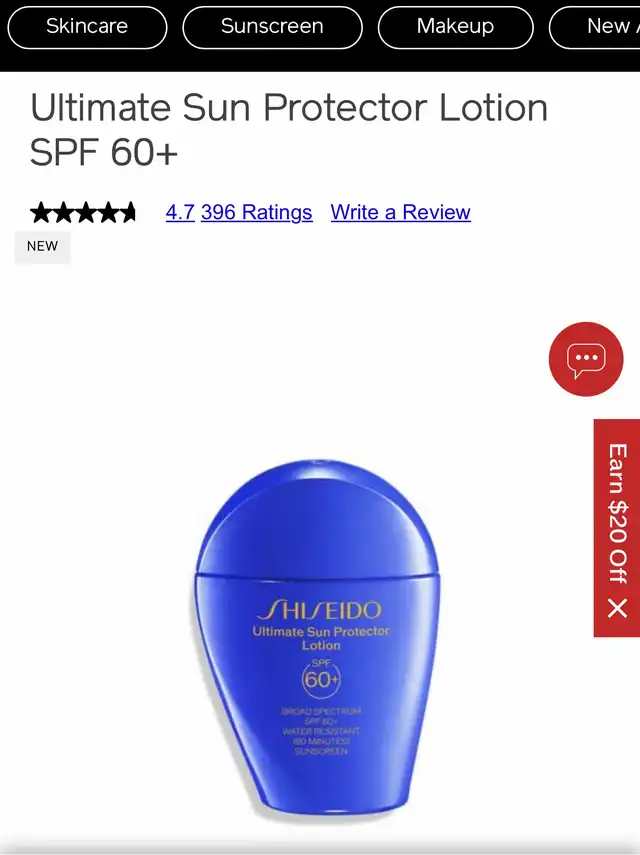The image size is (640, 855).
Task: Open the Makeup category chip
Action: pyautogui.click(x=455, y=27)
